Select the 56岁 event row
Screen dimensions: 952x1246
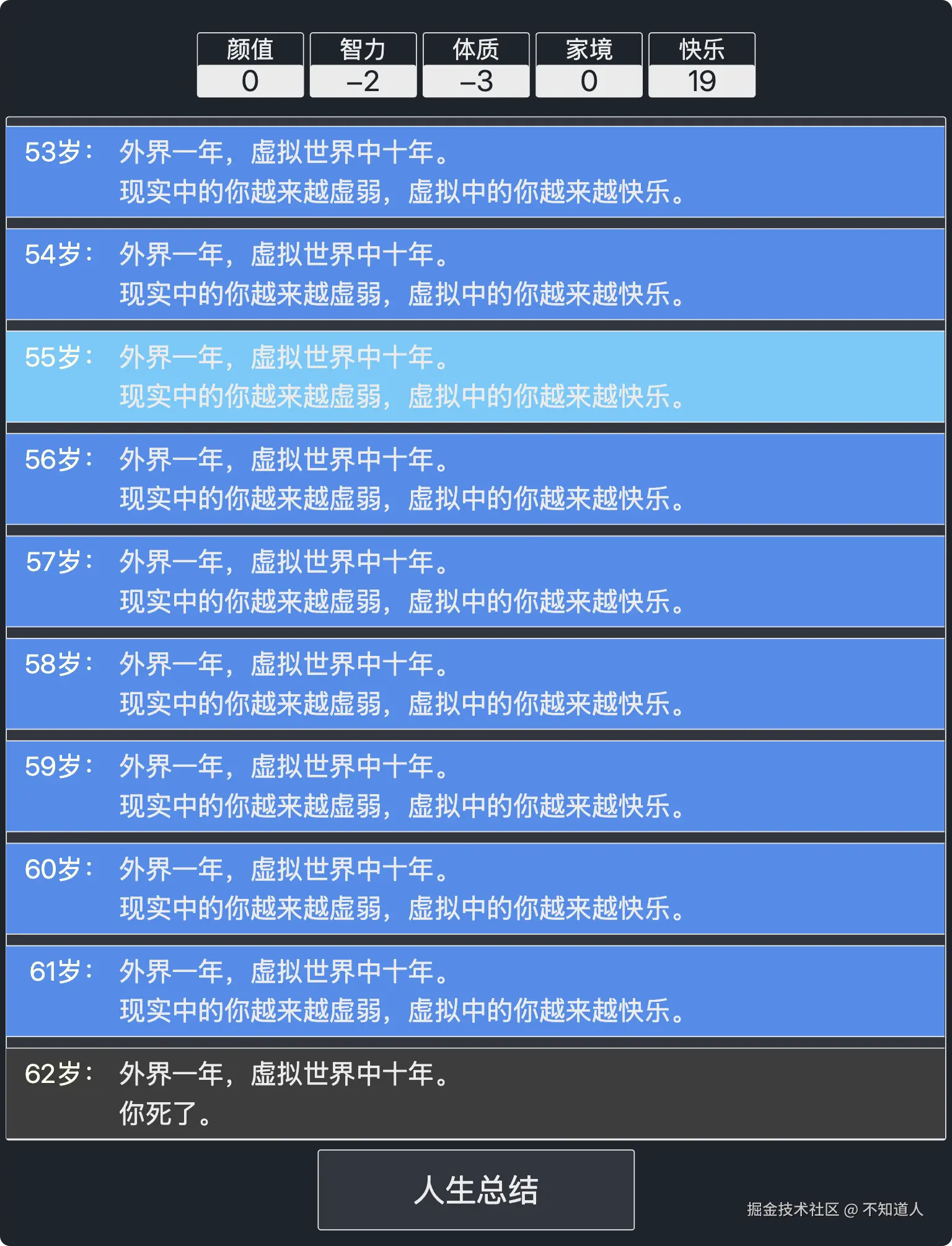pos(476,479)
